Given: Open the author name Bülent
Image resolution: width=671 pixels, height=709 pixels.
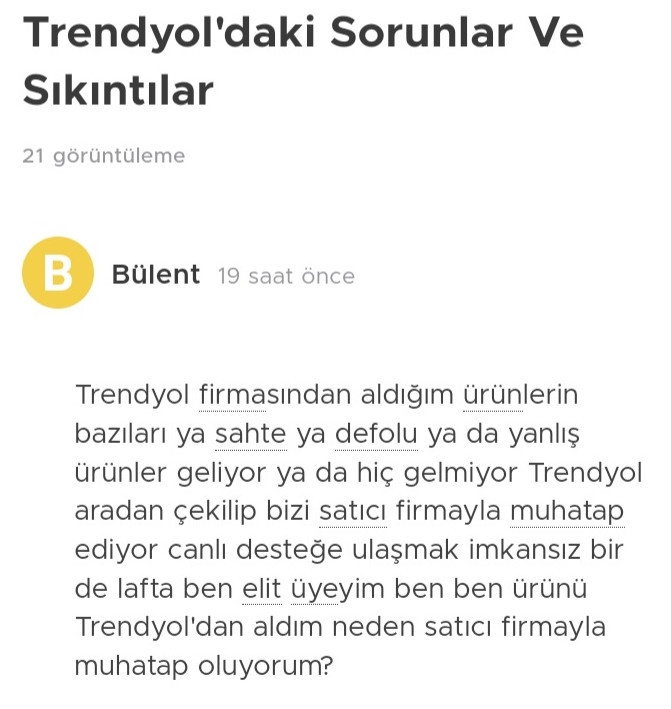Looking at the screenshot, I should pos(156,275).
